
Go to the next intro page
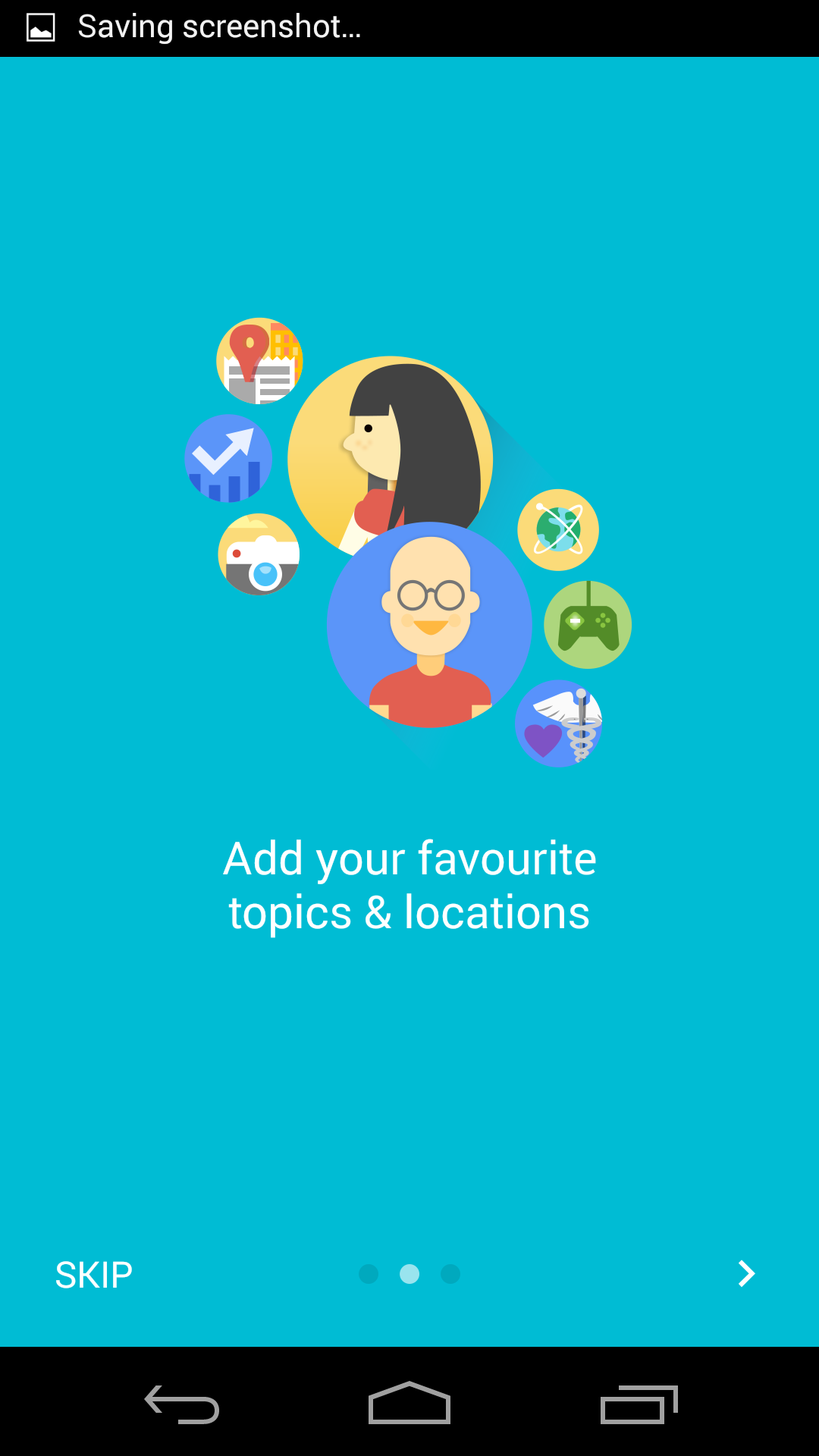click(746, 1274)
